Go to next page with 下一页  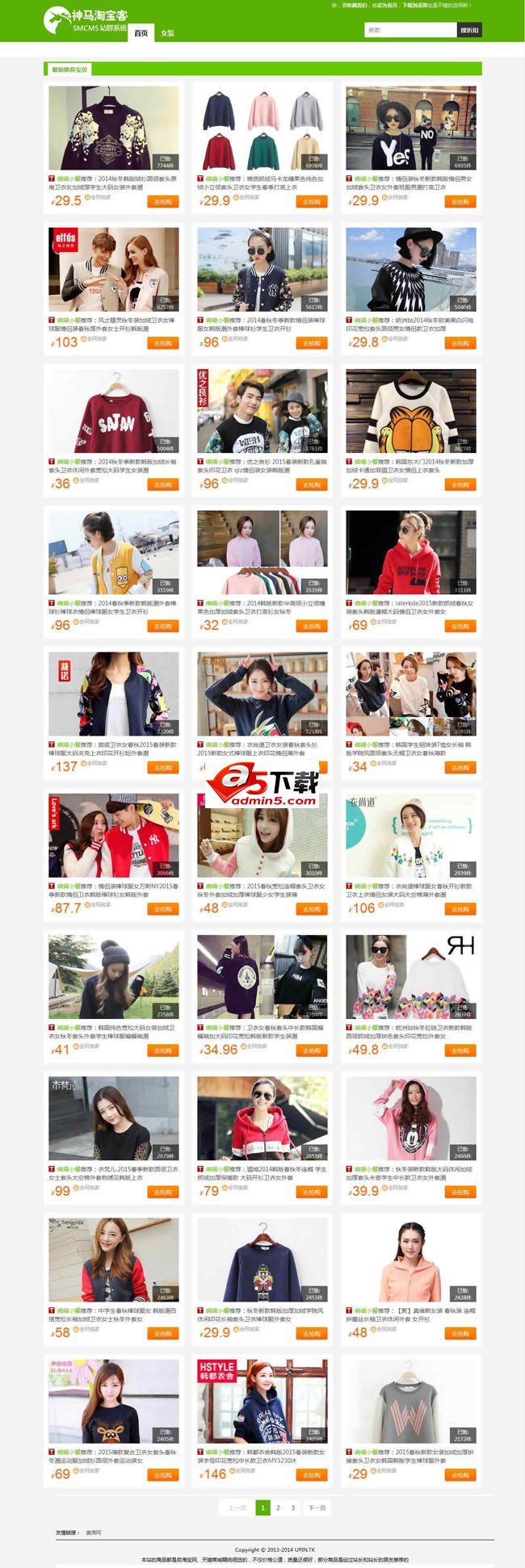(x=317, y=1507)
